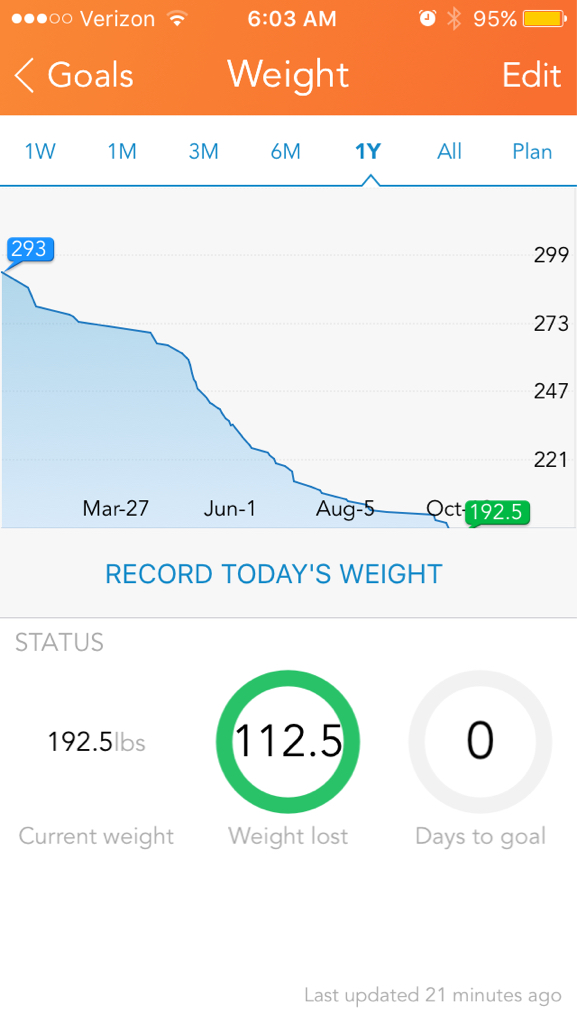
Task: Select the 1Y tab
Action: [367, 152]
